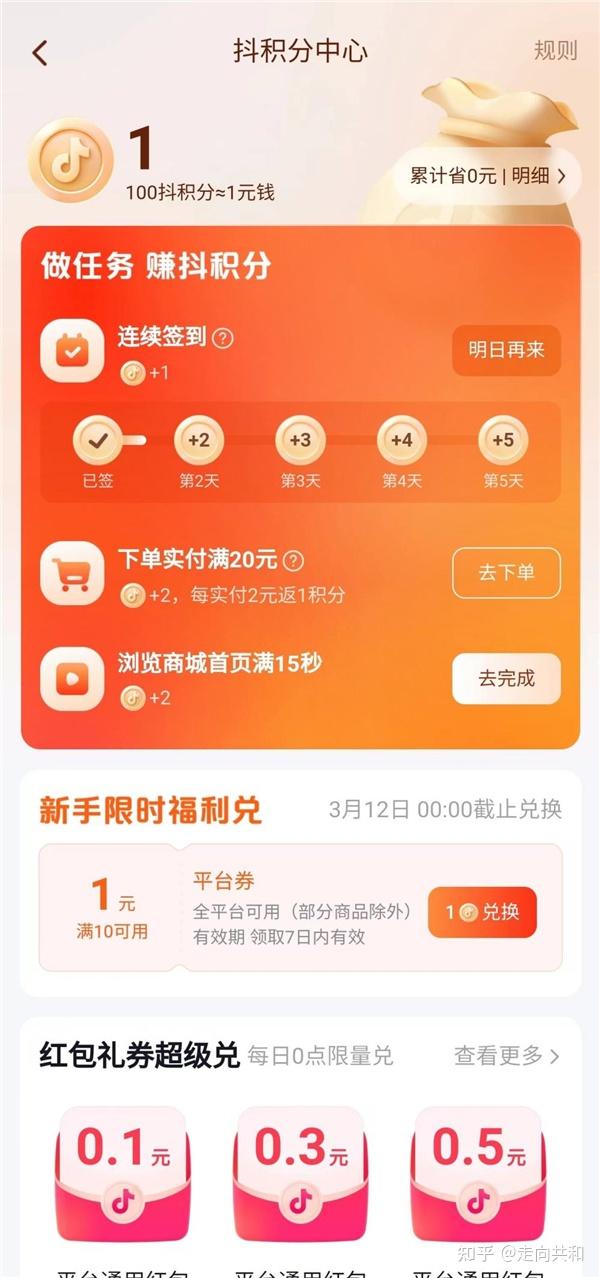Tap the help icon beside 连续签到
Image resolution: width=600 pixels, height=1278 pixels.
[223, 338]
